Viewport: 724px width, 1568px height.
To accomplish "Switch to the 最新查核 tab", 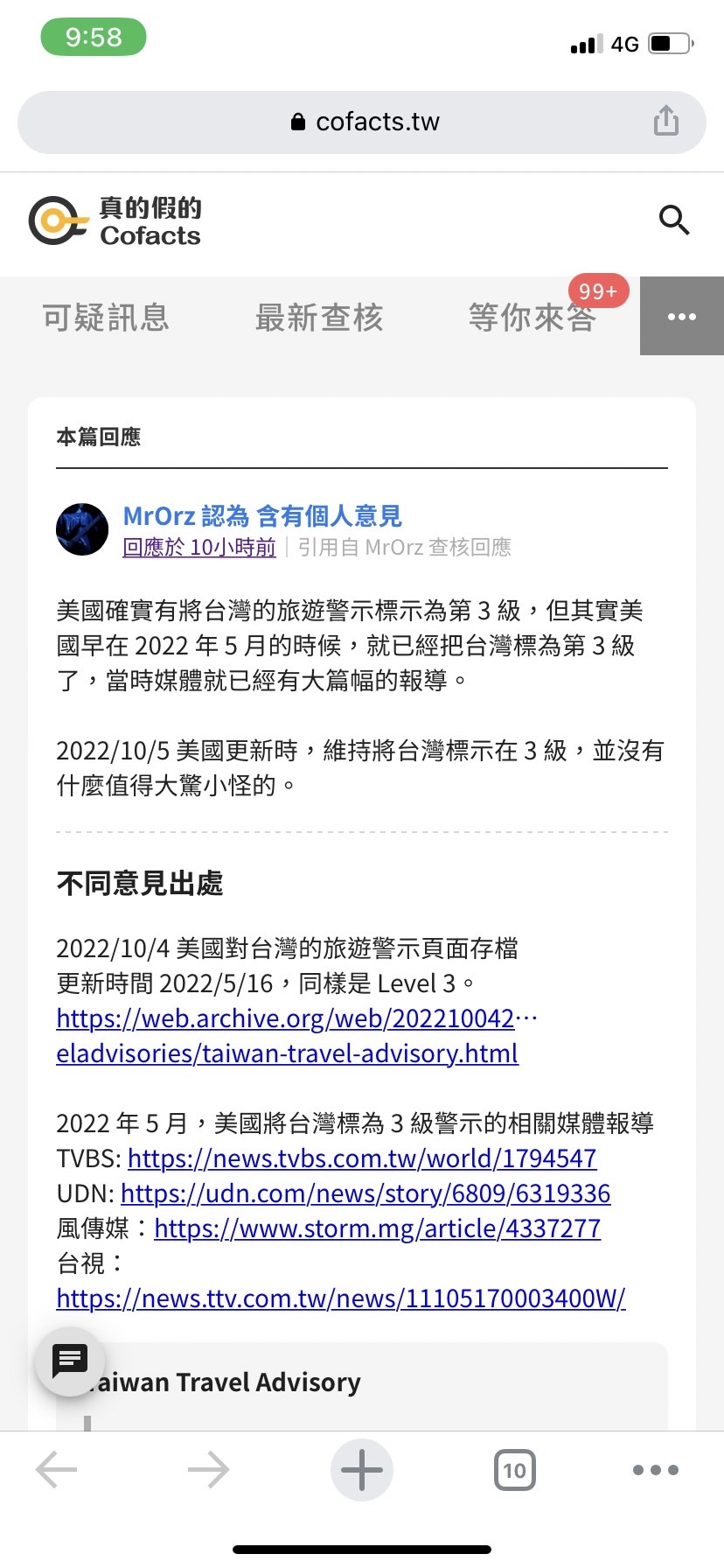I will pos(319,318).
